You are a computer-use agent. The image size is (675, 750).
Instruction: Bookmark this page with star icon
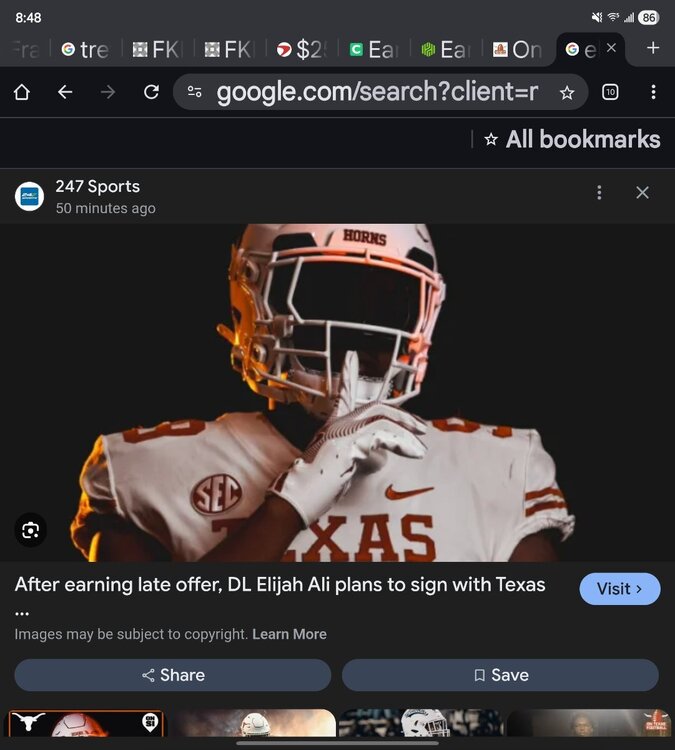(x=567, y=92)
